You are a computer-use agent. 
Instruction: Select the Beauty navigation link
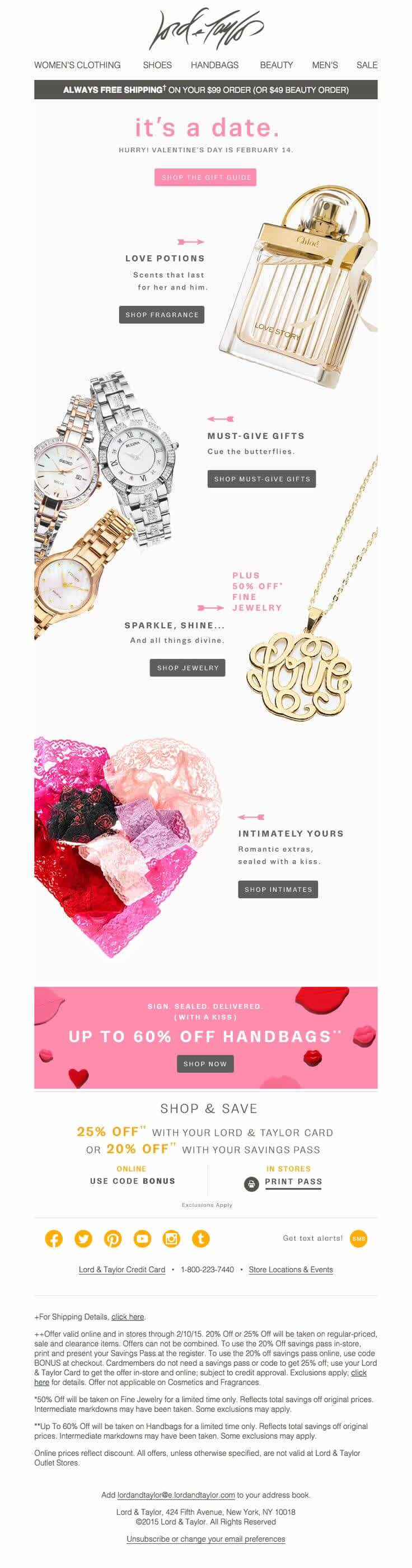[277, 65]
